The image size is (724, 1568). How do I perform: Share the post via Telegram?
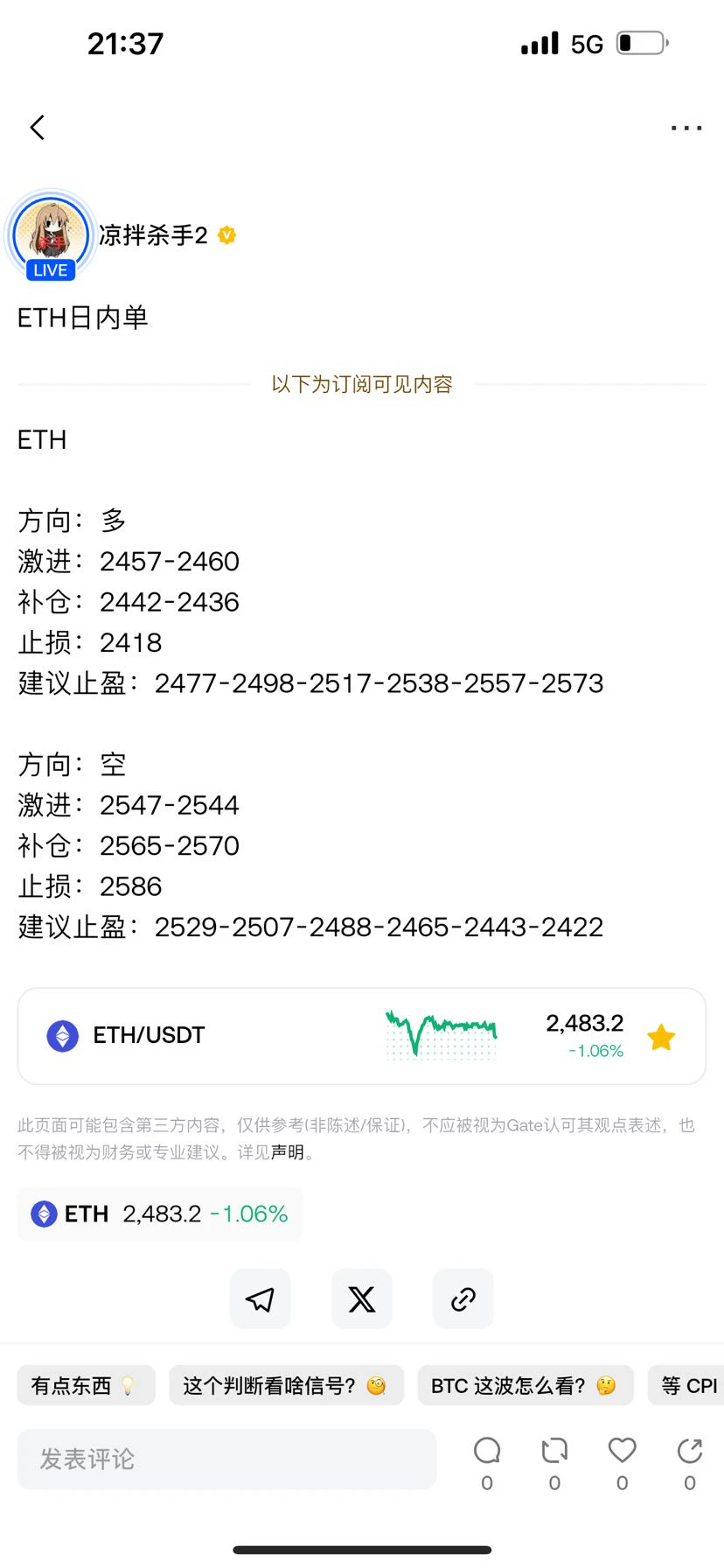[x=261, y=1299]
